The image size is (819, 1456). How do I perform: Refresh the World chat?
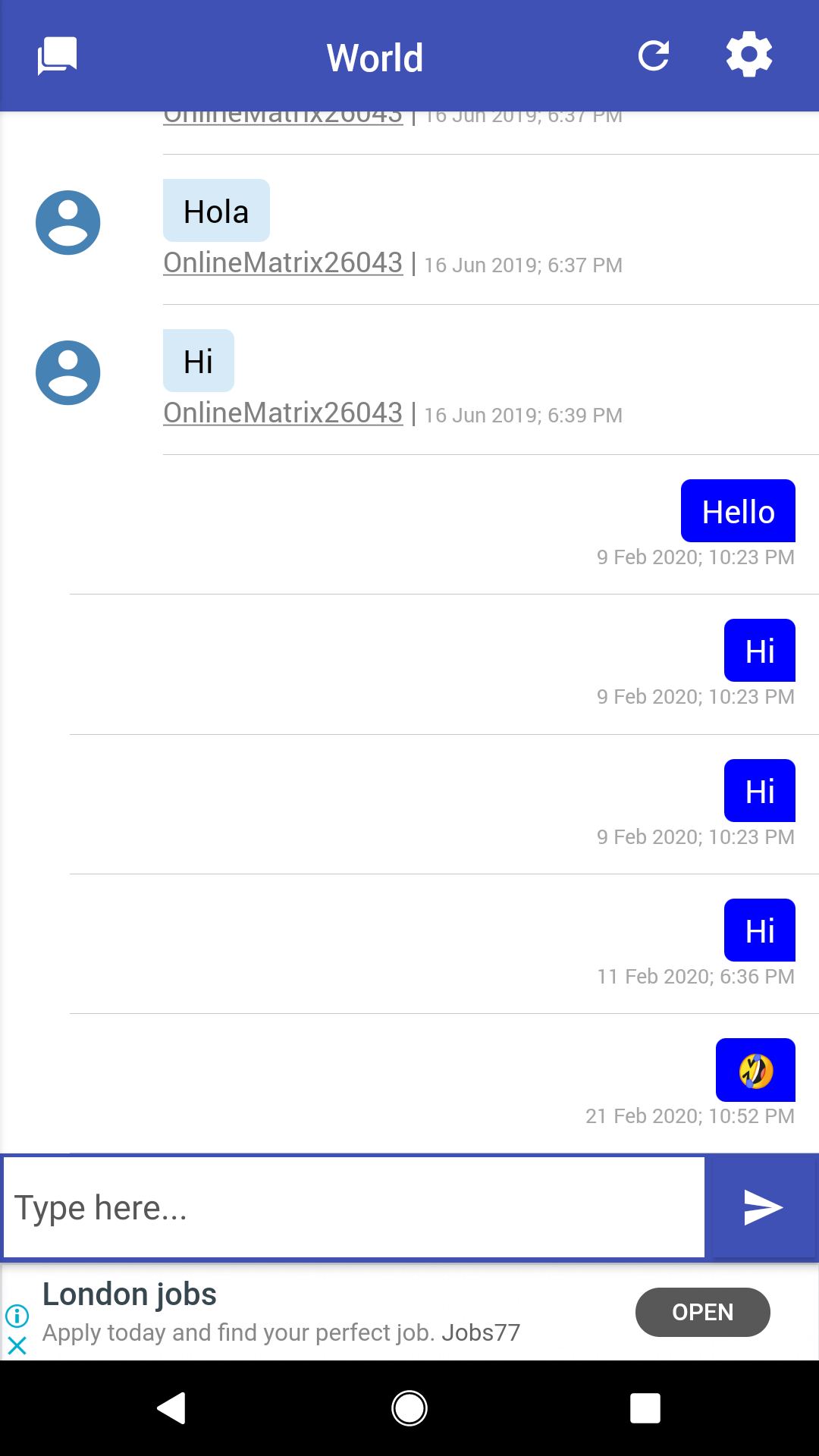pos(654,56)
